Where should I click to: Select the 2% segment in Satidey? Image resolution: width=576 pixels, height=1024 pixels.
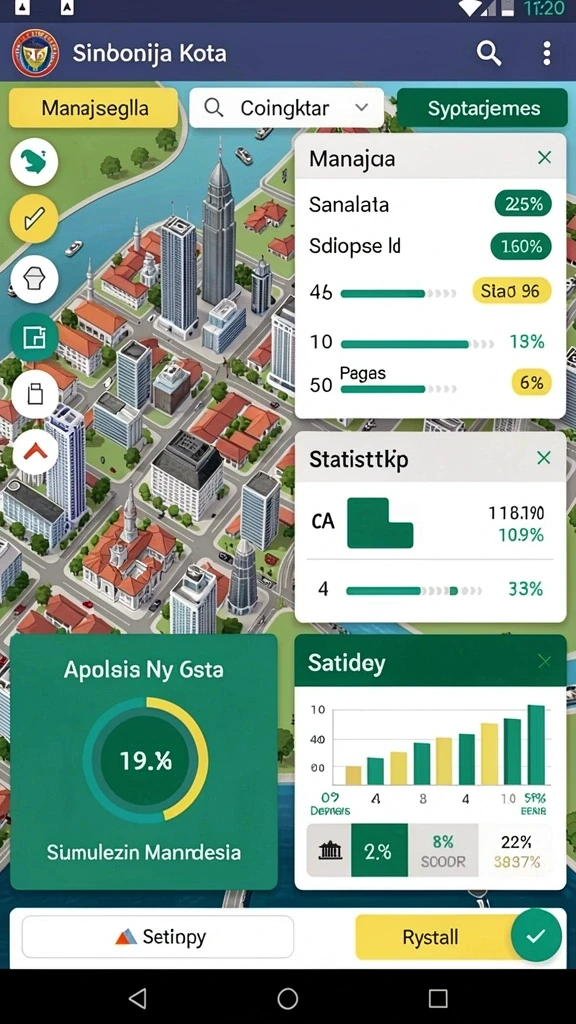379,850
